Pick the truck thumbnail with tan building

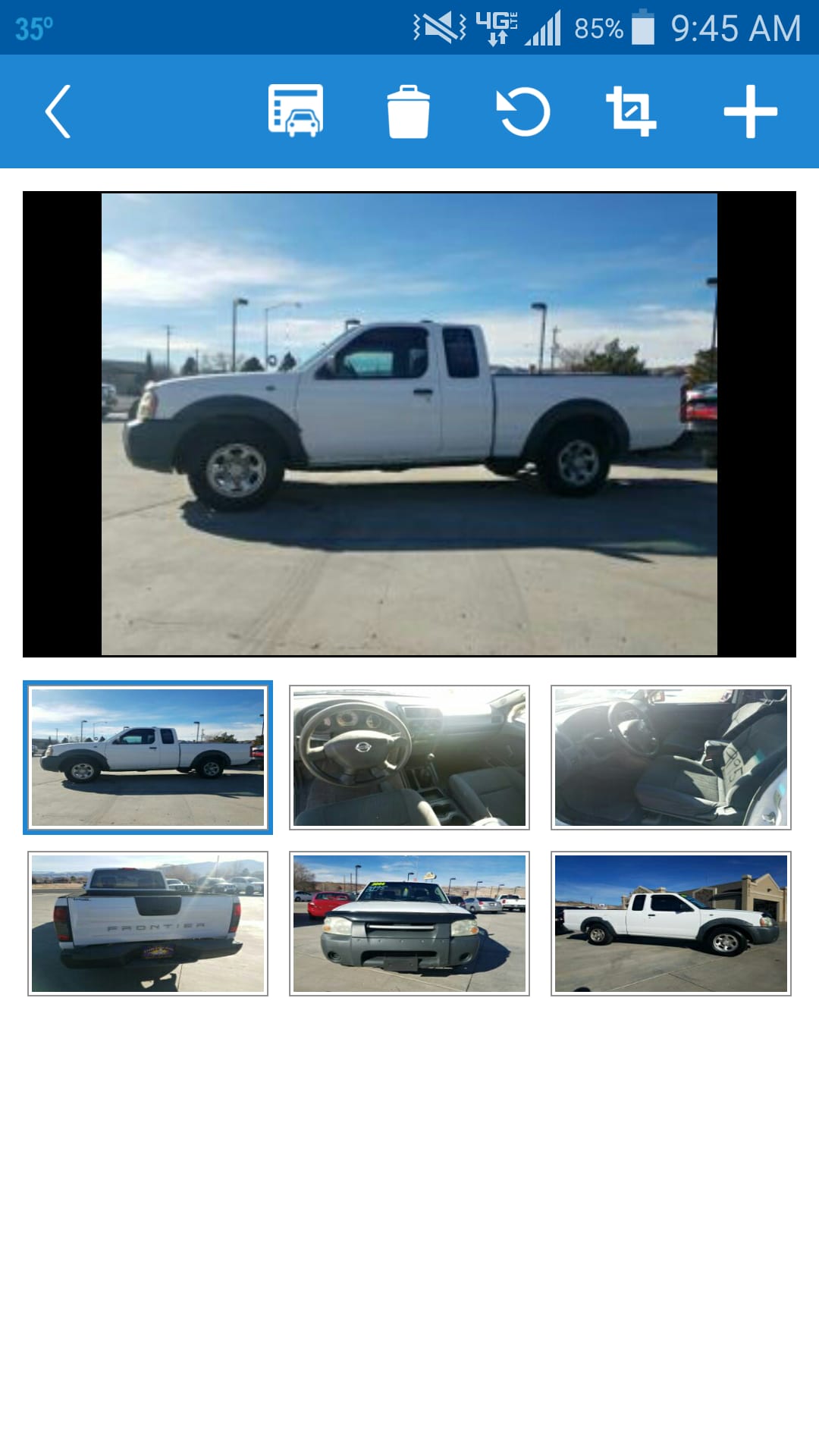[671, 924]
